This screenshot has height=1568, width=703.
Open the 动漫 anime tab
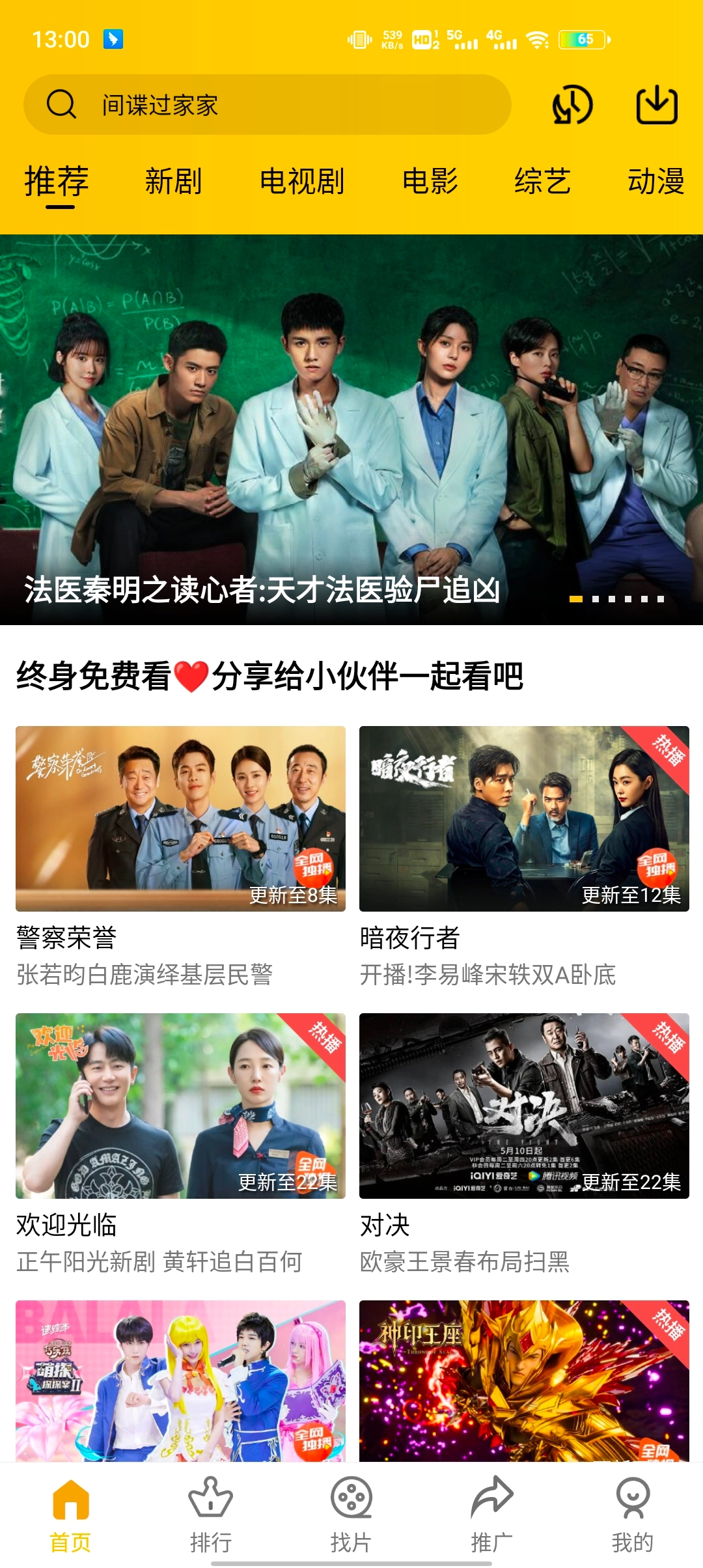[656, 182]
